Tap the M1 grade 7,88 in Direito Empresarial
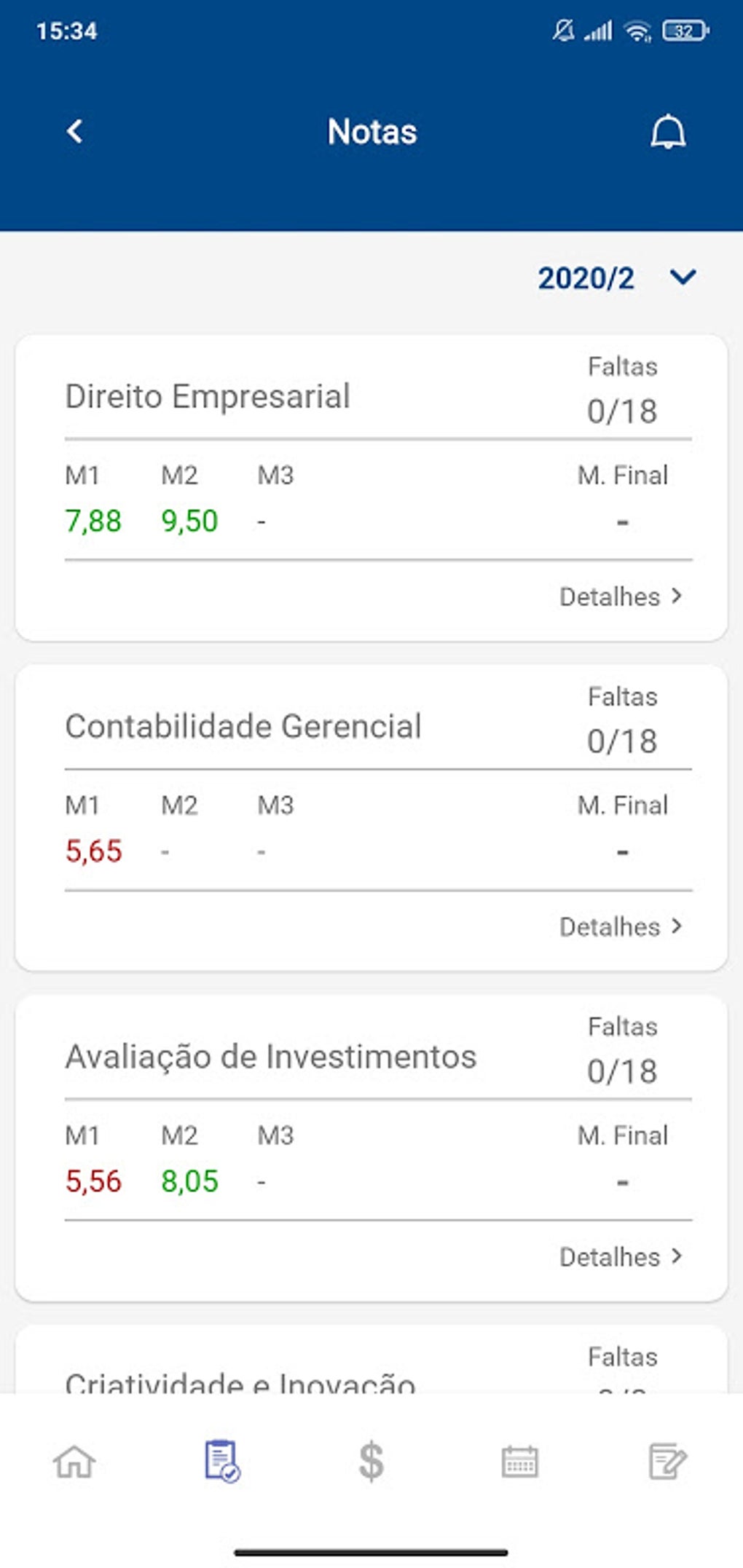Image resolution: width=743 pixels, height=1568 pixels. click(93, 521)
